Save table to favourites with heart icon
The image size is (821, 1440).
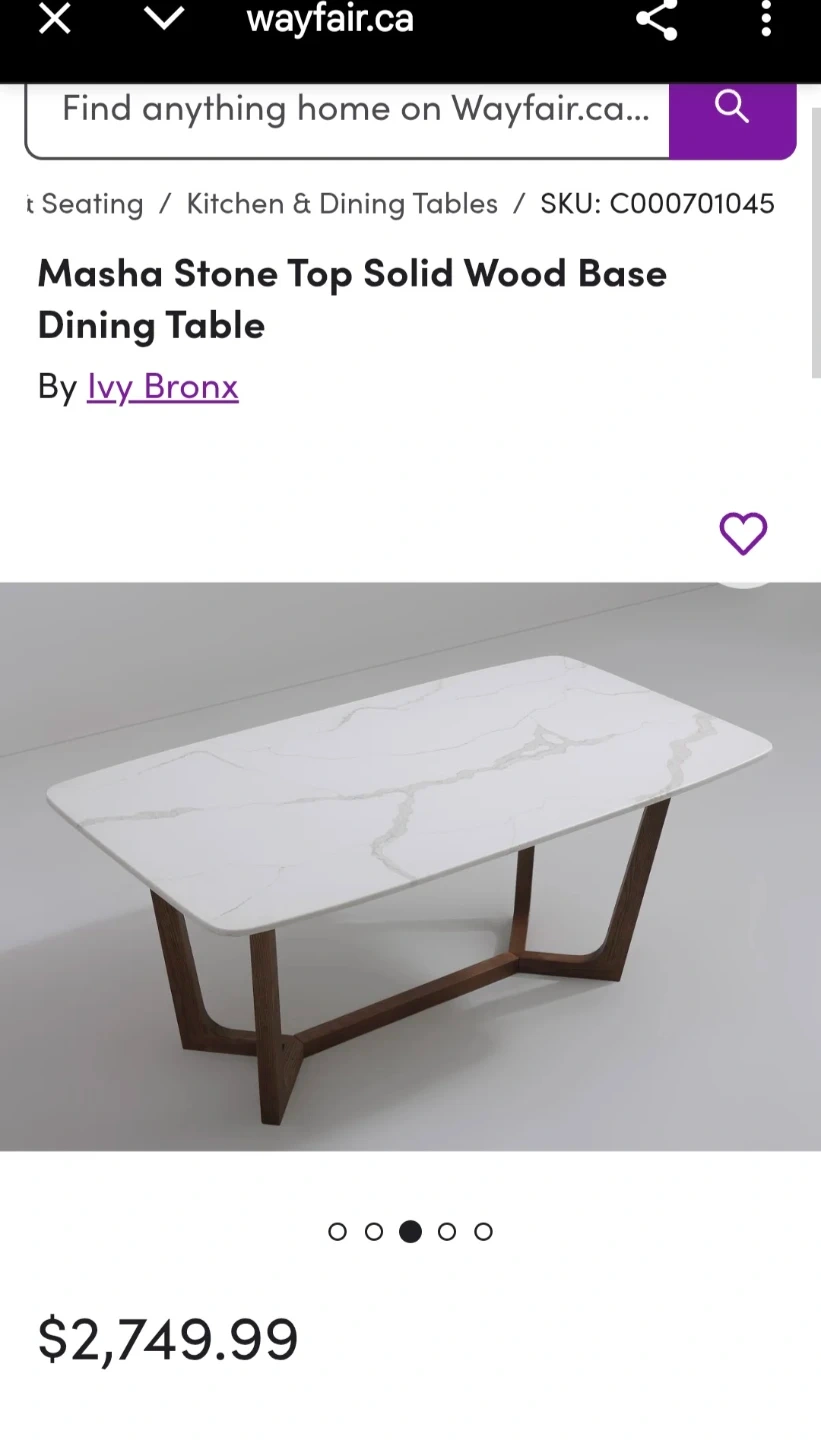click(x=743, y=533)
